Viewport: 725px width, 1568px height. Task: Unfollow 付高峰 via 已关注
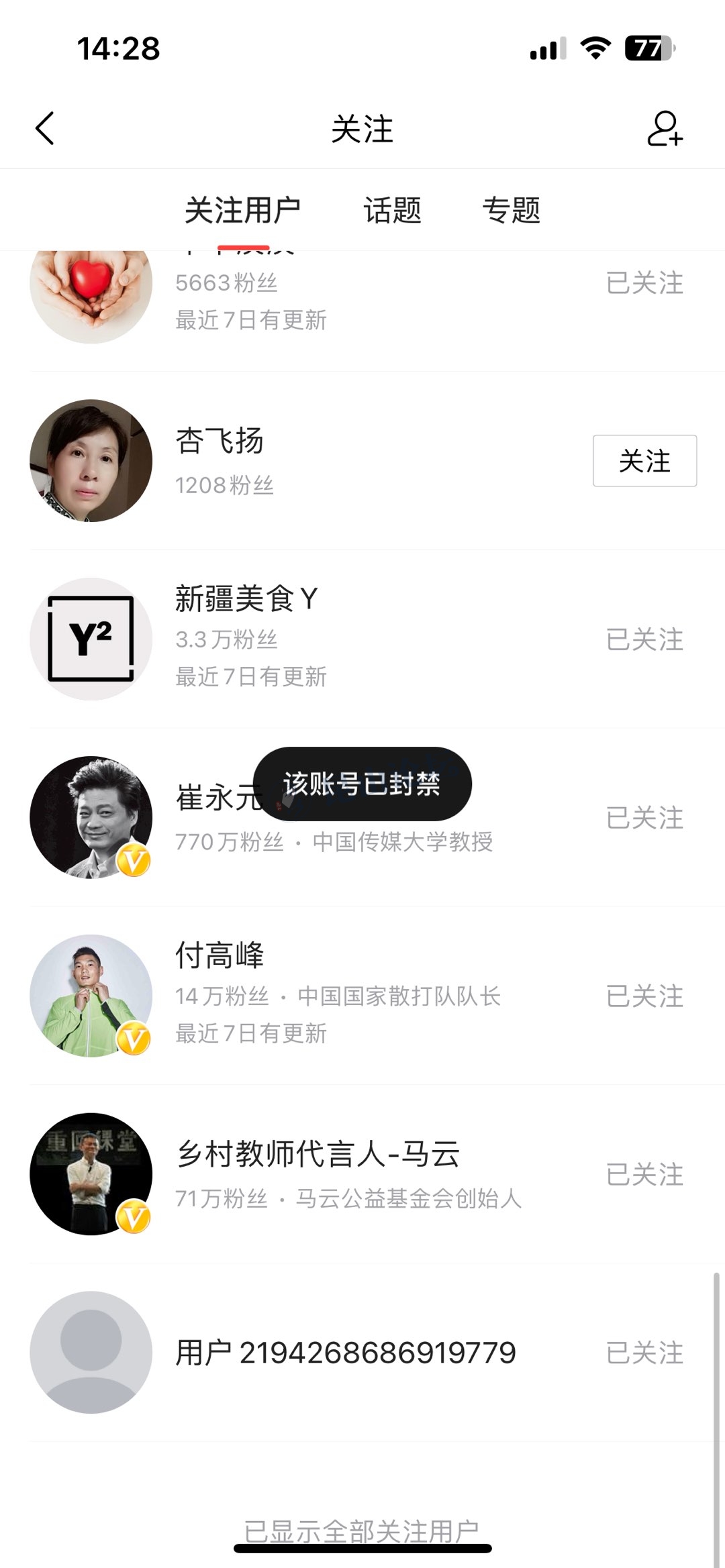[x=644, y=996]
